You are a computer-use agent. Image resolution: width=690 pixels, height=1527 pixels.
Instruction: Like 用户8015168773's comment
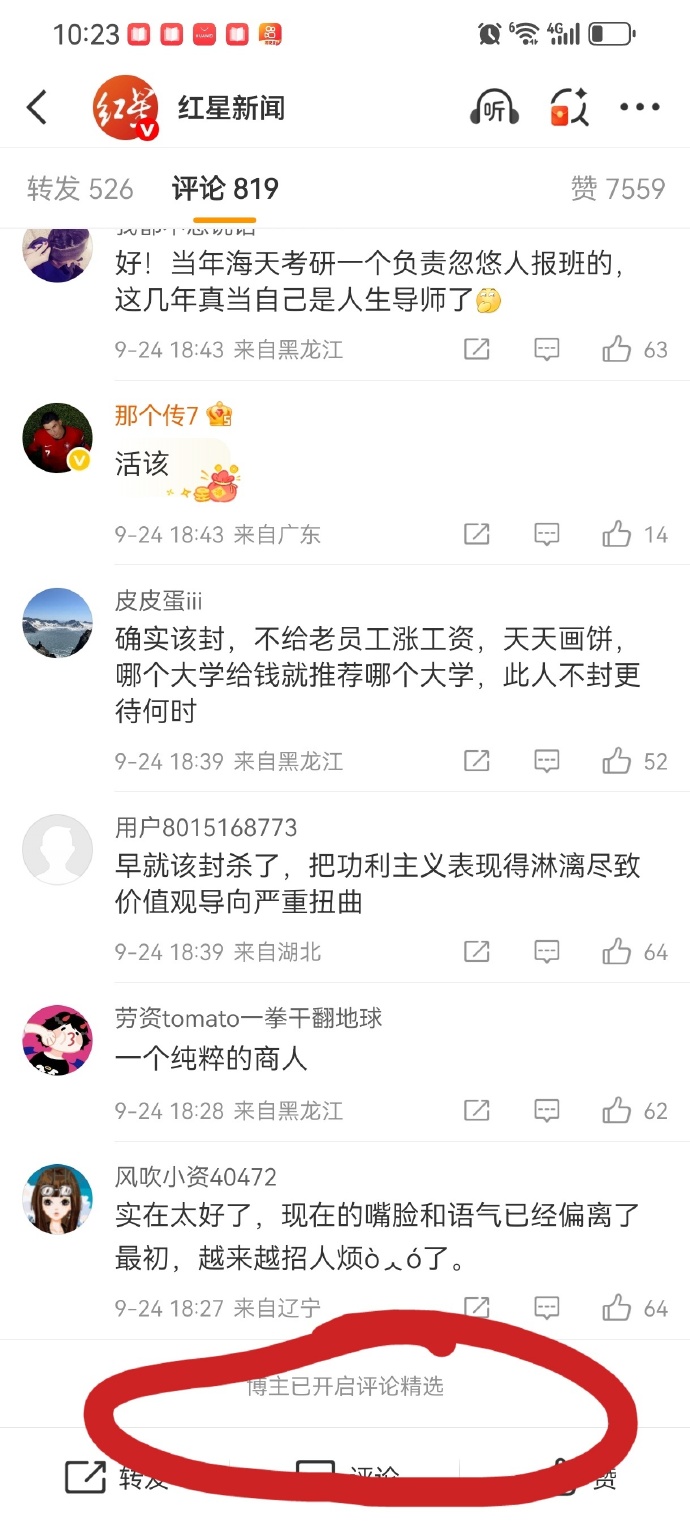pos(617,951)
